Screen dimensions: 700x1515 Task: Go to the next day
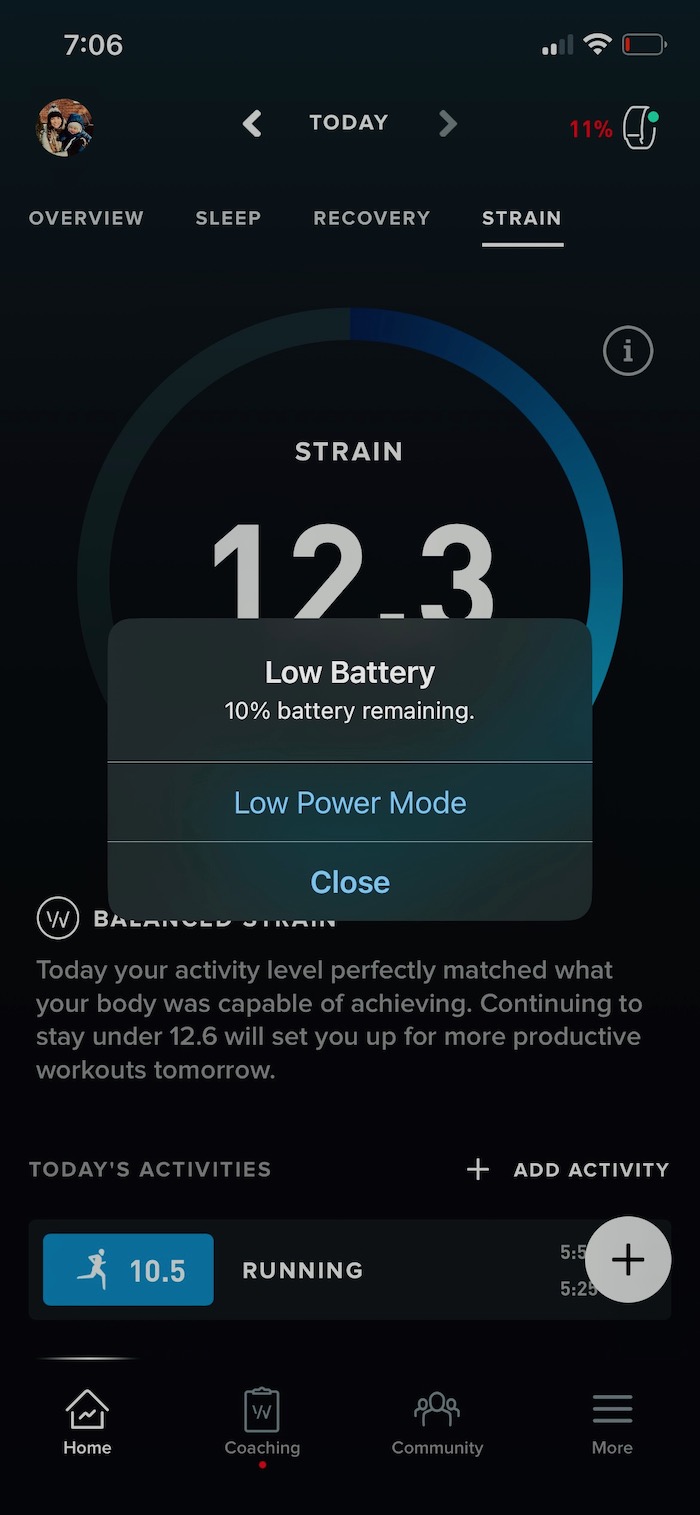[x=447, y=124]
